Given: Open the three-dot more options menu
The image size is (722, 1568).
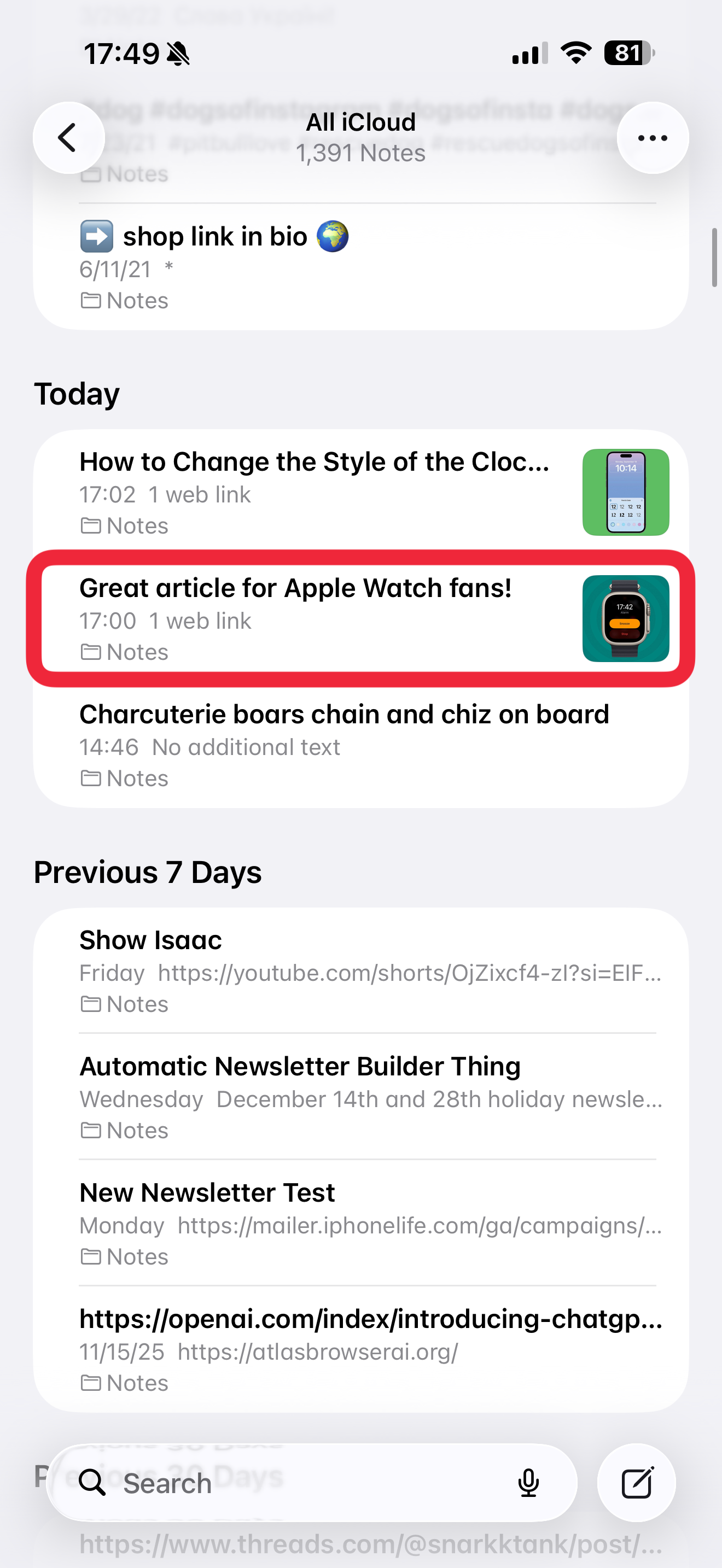Looking at the screenshot, I should tap(652, 138).
